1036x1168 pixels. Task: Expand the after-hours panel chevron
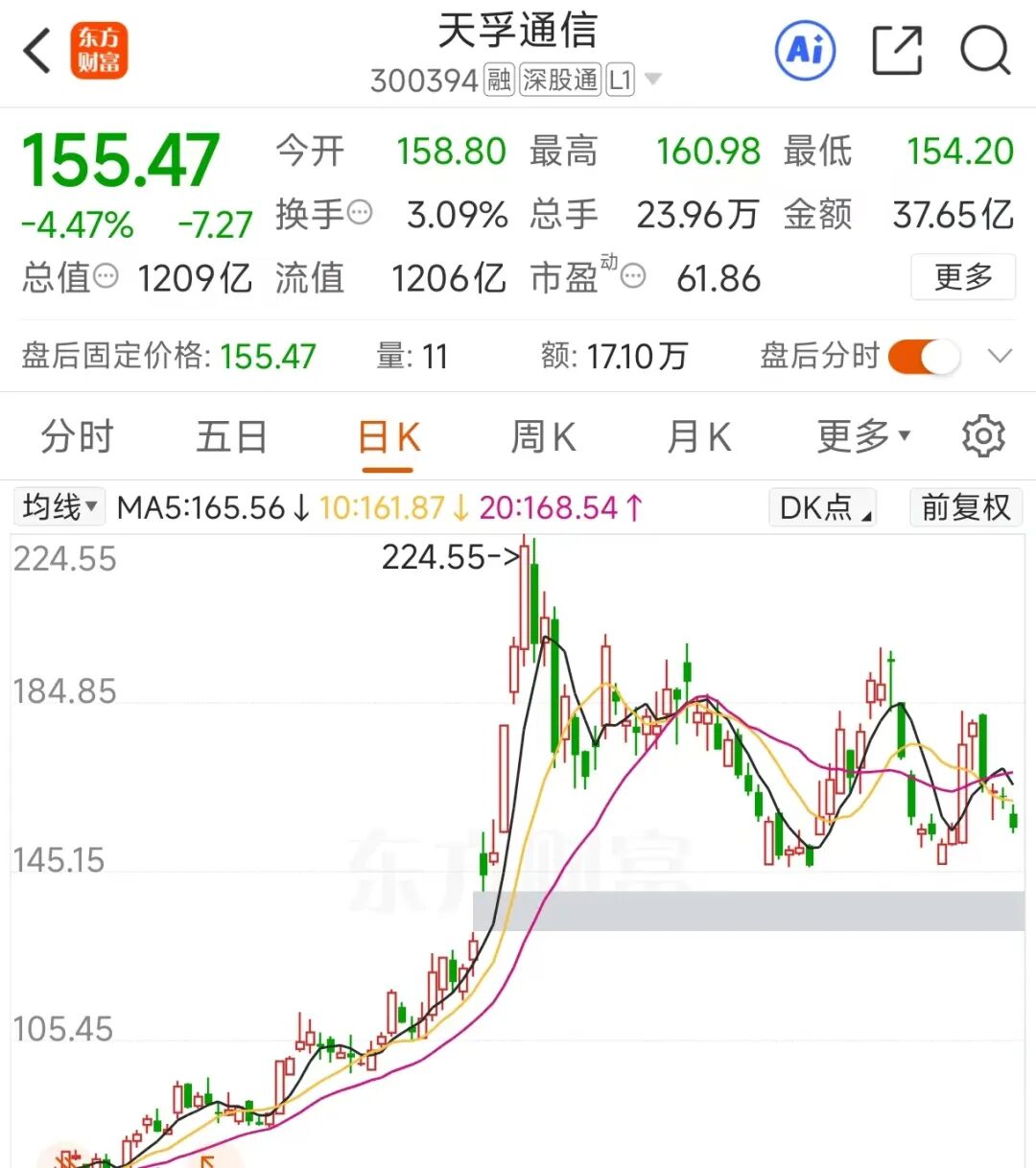[1000, 357]
